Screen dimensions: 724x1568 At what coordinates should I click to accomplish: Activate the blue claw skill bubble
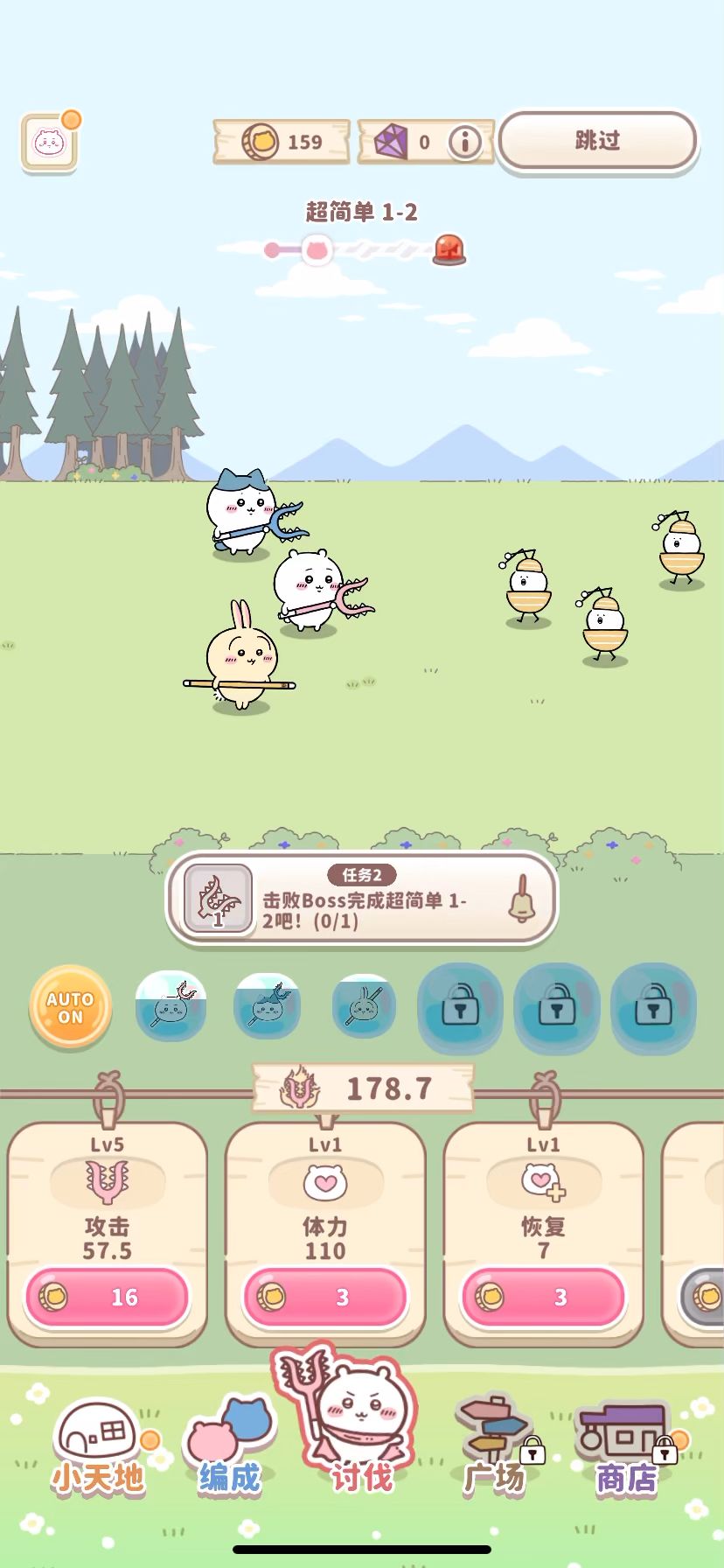click(x=267, y=1006)
